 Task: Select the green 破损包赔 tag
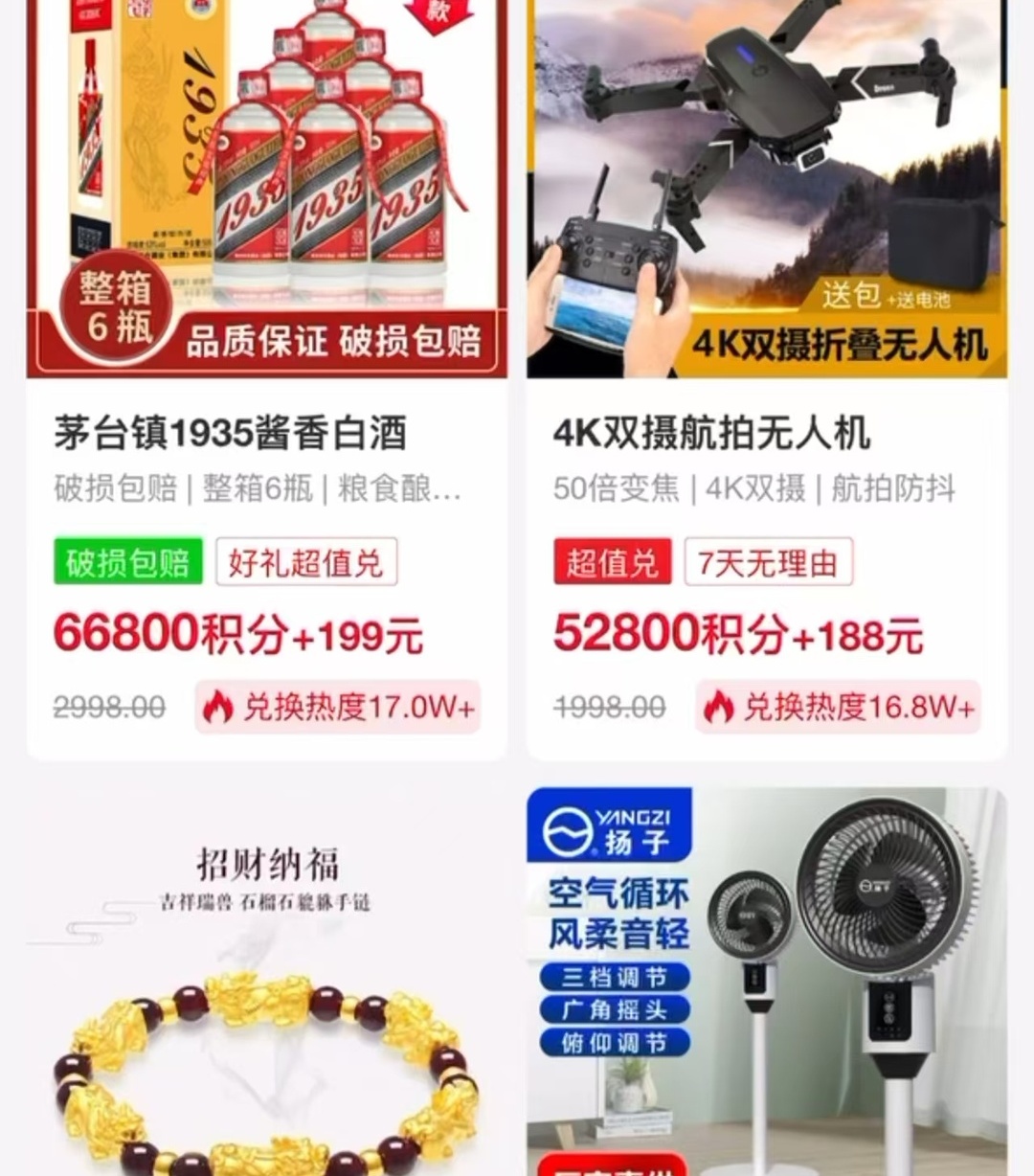(x=128, y=563)
